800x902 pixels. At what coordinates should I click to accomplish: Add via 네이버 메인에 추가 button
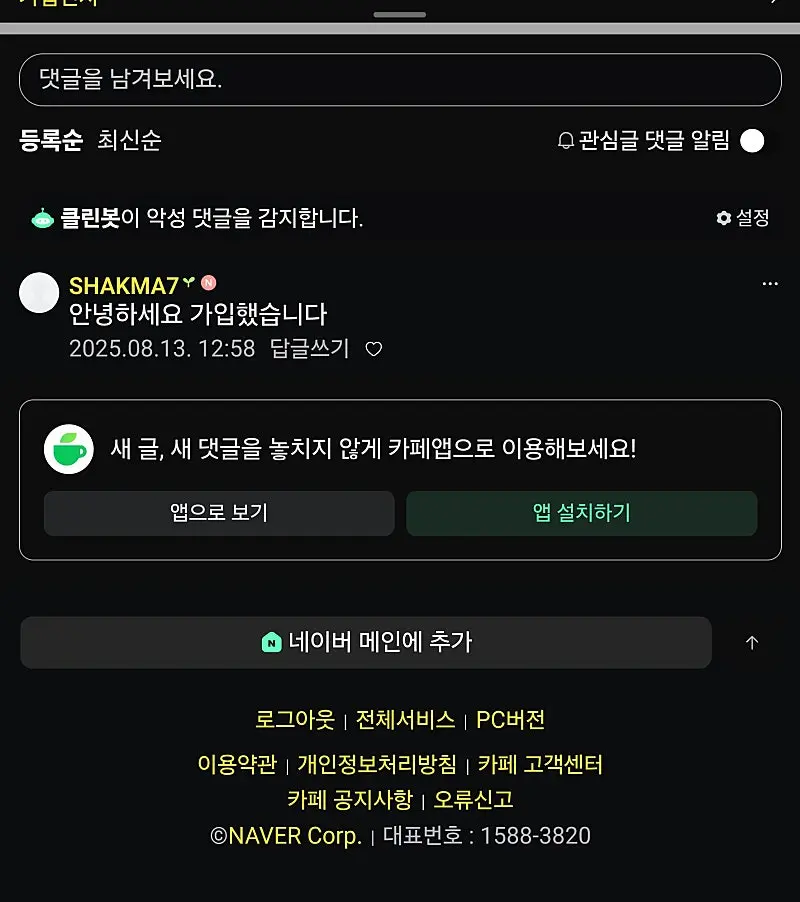coord(366,642)
